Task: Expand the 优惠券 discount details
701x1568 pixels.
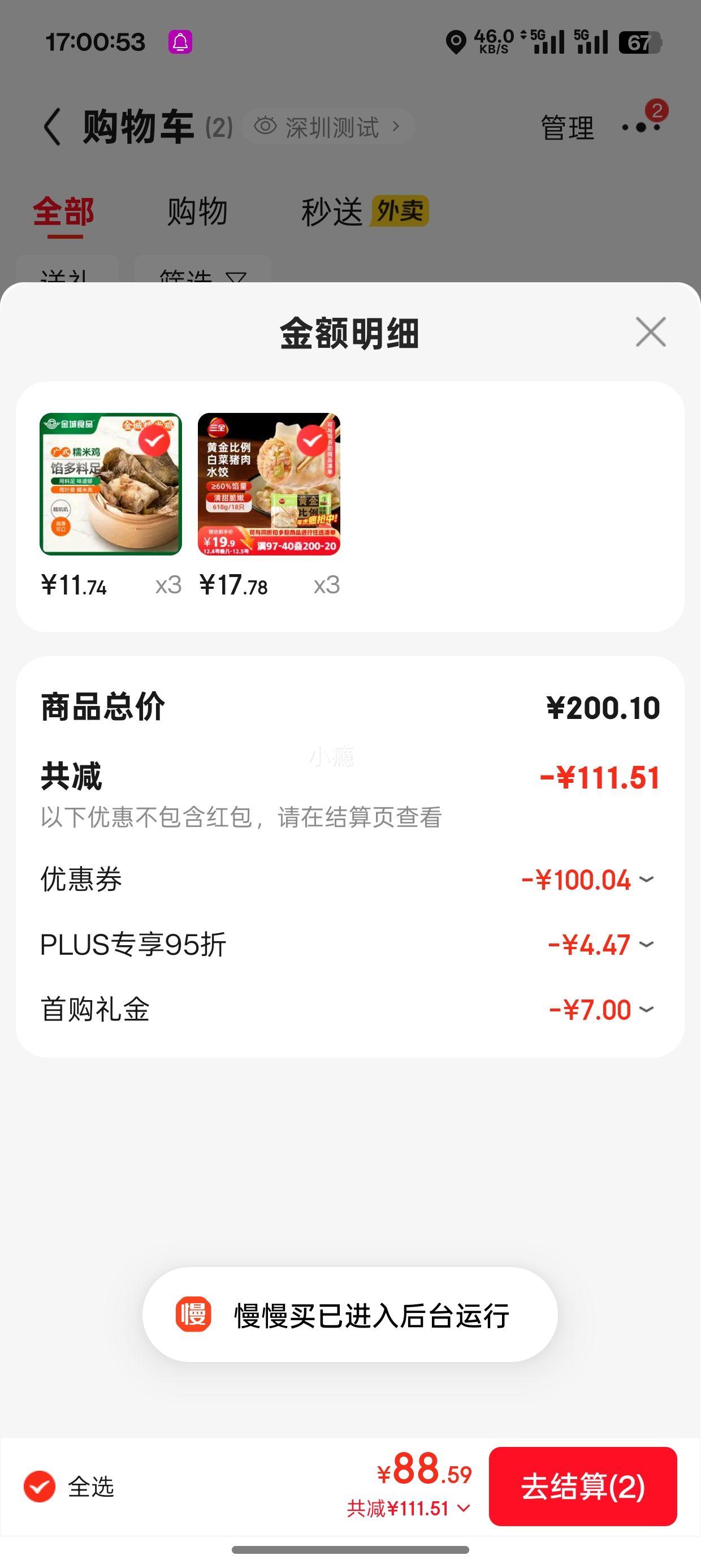Action: click(x=646, y=880)
